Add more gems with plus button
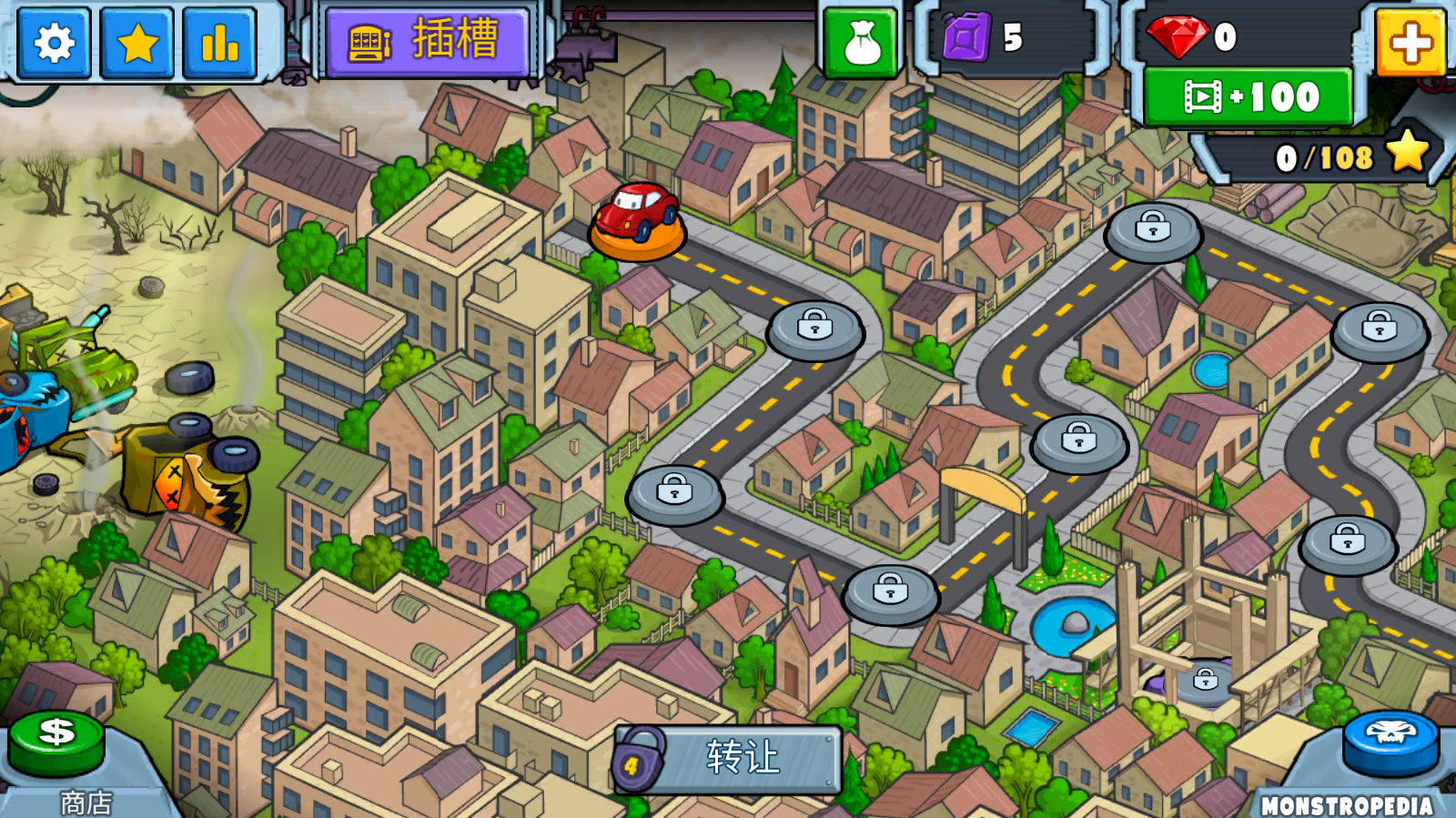This screenshot has height=818, width=1456. 1410,42
